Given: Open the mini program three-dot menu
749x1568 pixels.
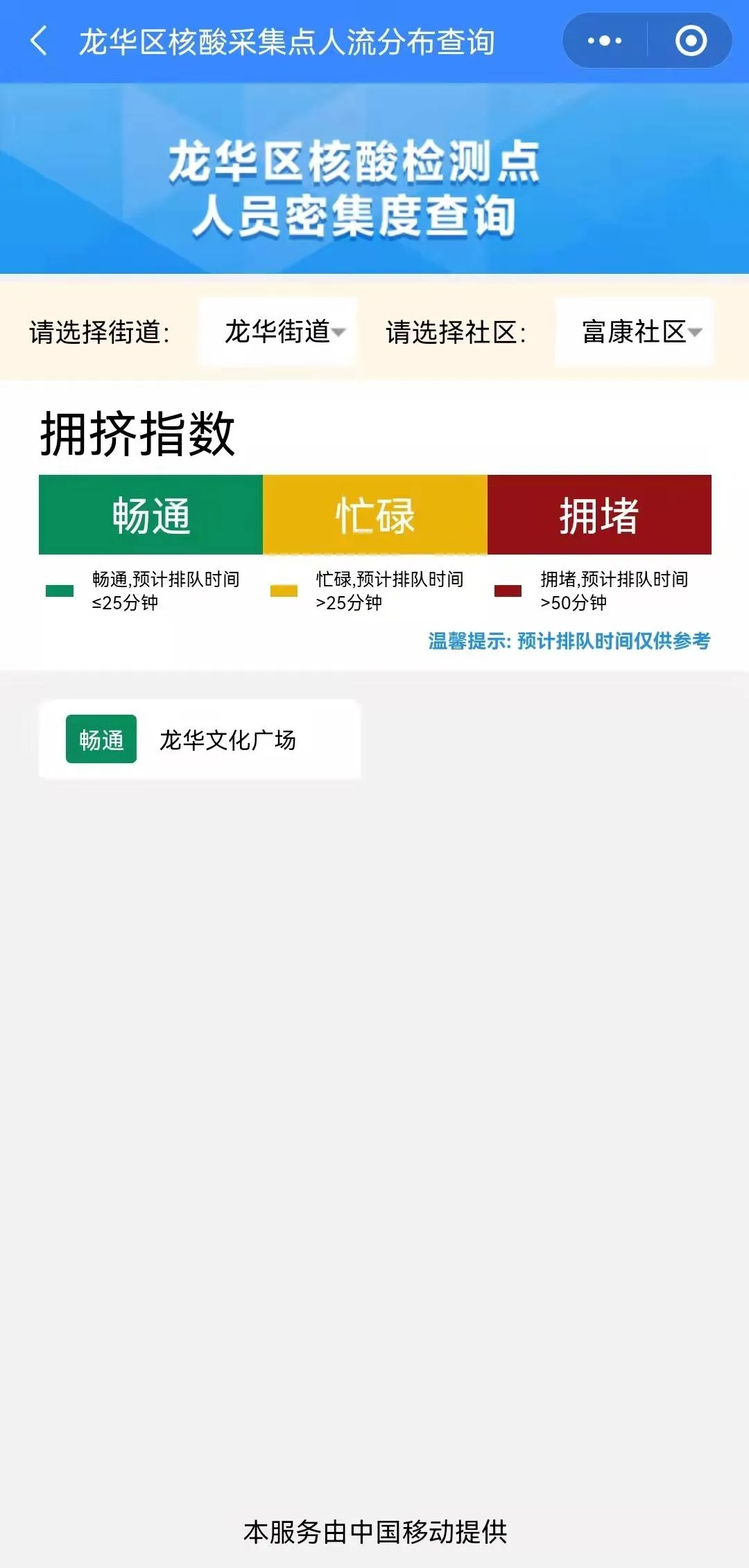Looking at the screenshot, I should pos(605,41).
